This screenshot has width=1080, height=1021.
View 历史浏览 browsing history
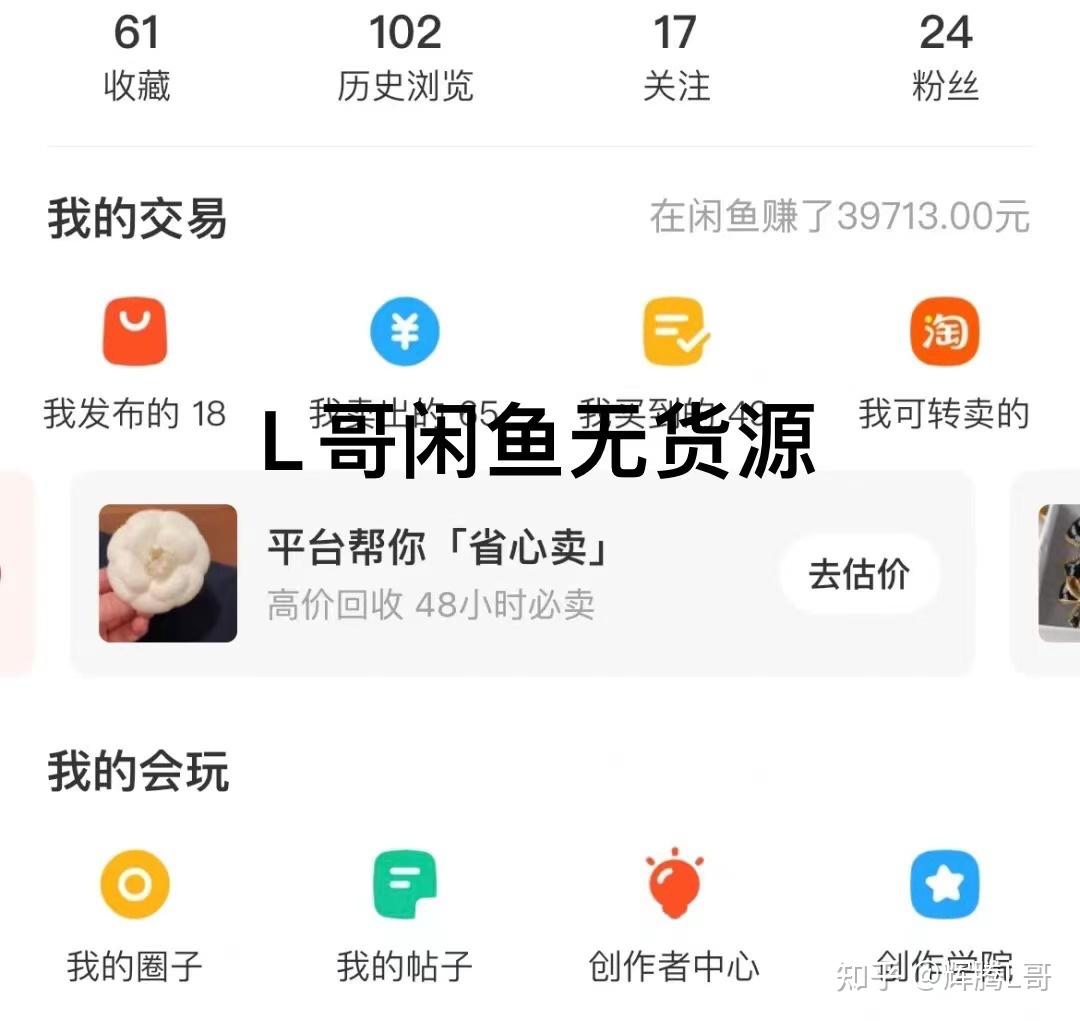(x=405, y=59)
